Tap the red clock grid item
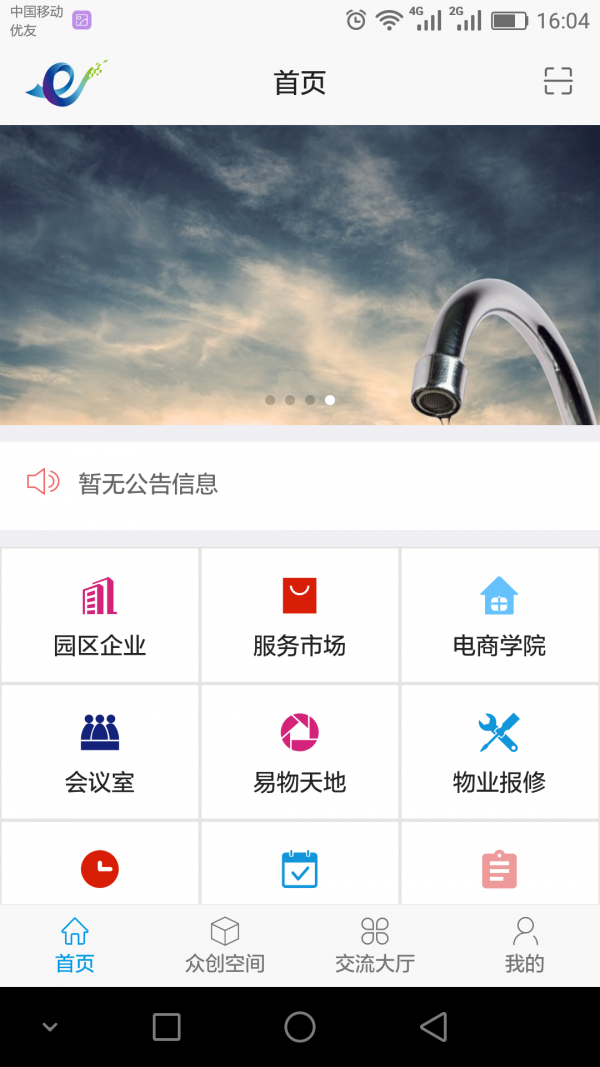This screenshot has height=1067, width=600. point(100,868)
